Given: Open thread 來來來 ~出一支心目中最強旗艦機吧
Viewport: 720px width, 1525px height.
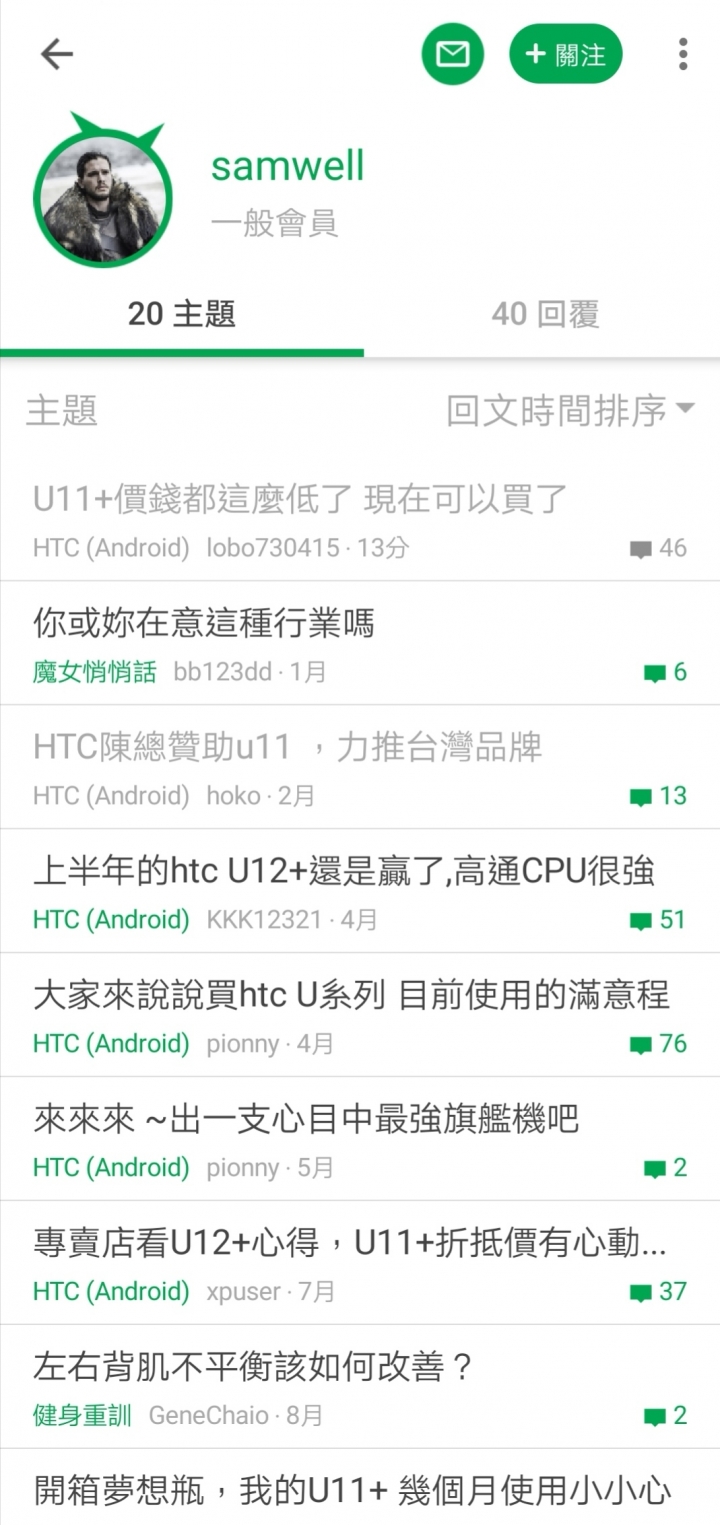Looking at the screenshot, I should point(306,1119).
